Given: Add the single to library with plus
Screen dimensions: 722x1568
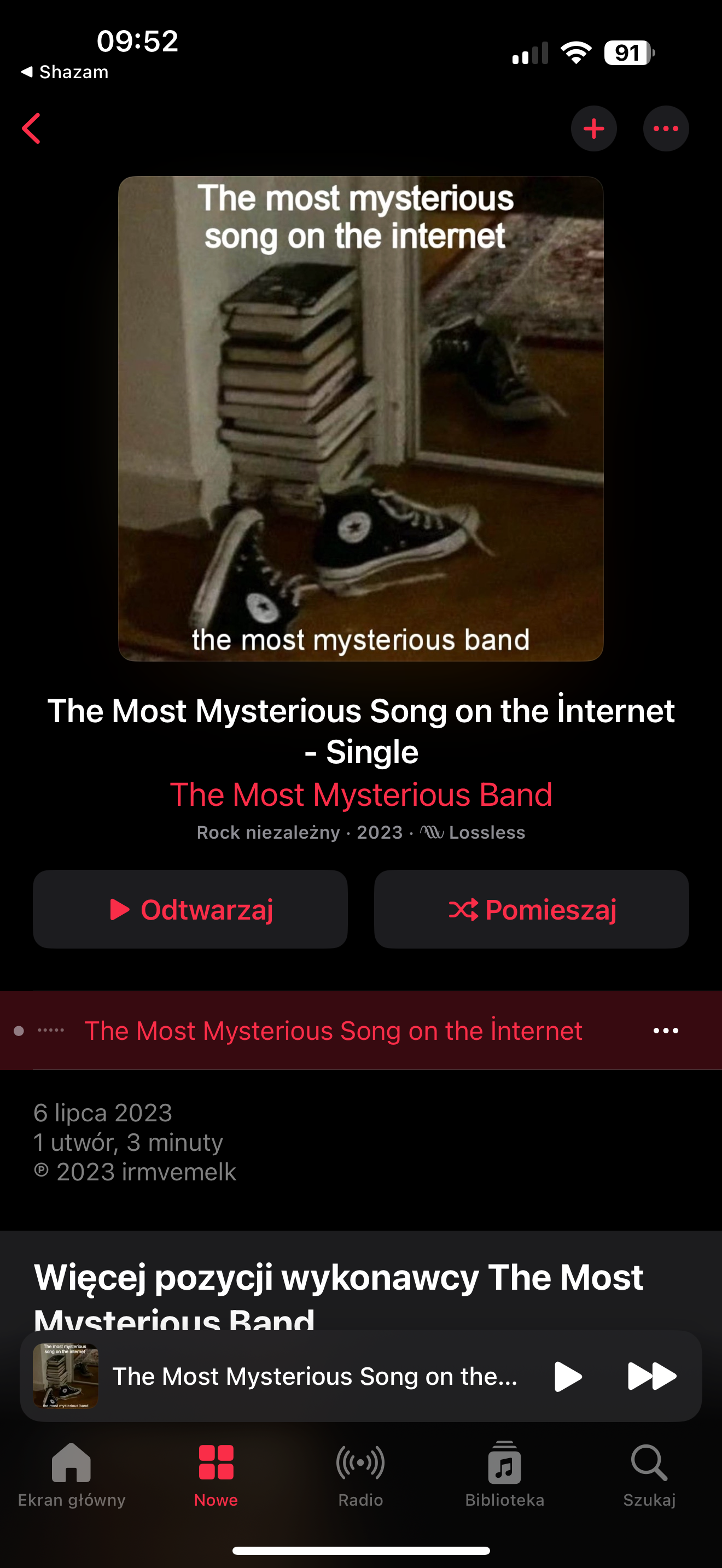Looking at the screenshot, I should point(593,128).
